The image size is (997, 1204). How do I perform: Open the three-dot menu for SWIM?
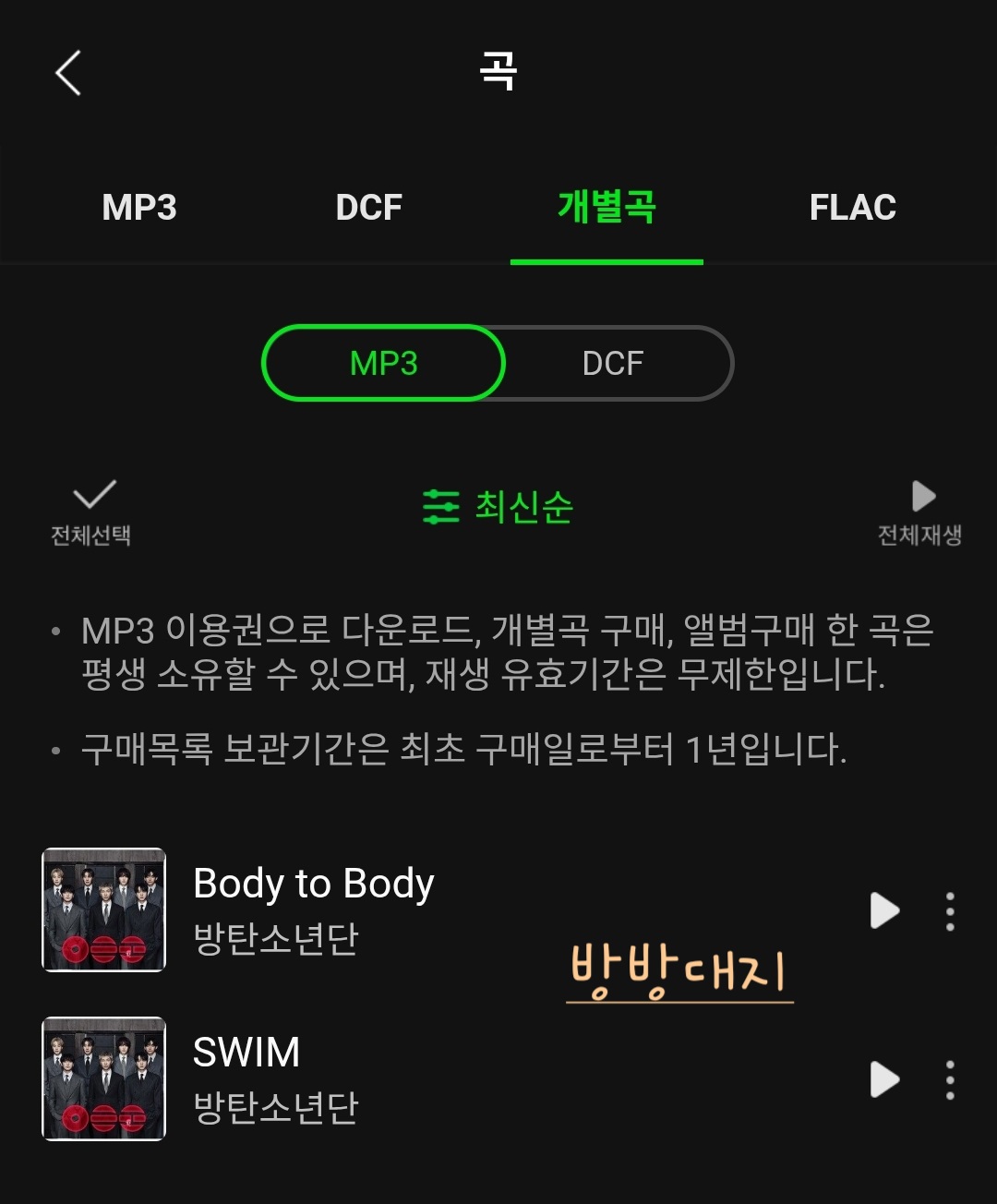(x=950, y=1080)
